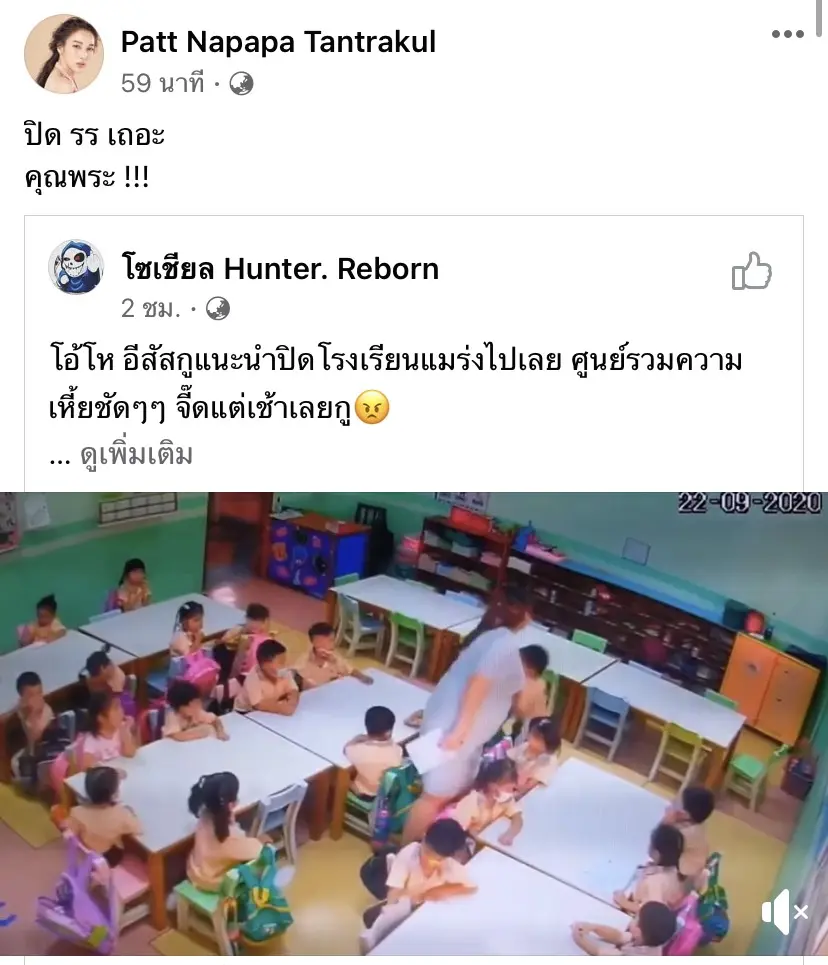Play the shared classroom video

point(414,725)
